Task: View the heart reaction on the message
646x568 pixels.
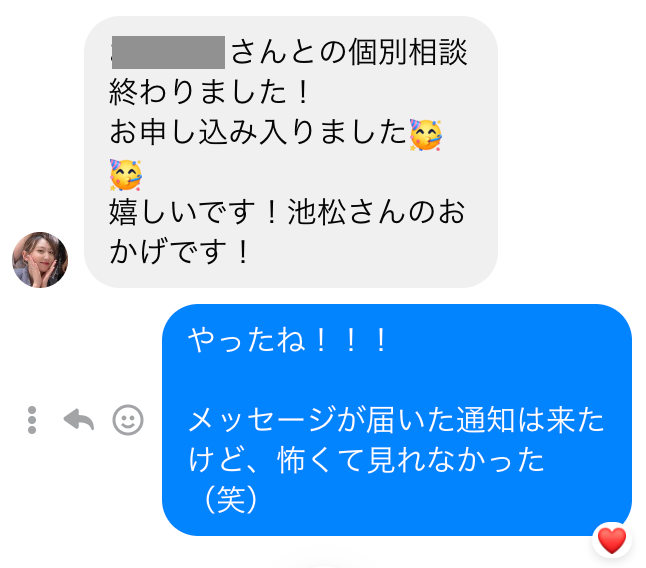Action: [611, 541]
